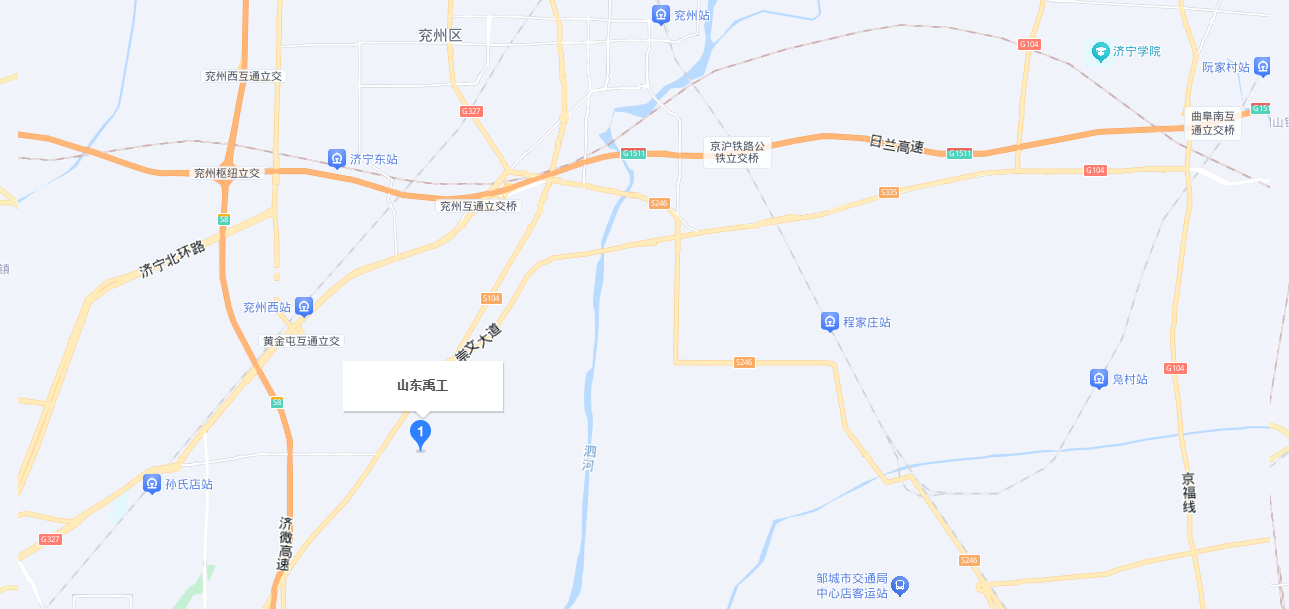Open the 山东禹工 info label
The width and height of the screenshot is (1289, 609).
click(422, 385)
